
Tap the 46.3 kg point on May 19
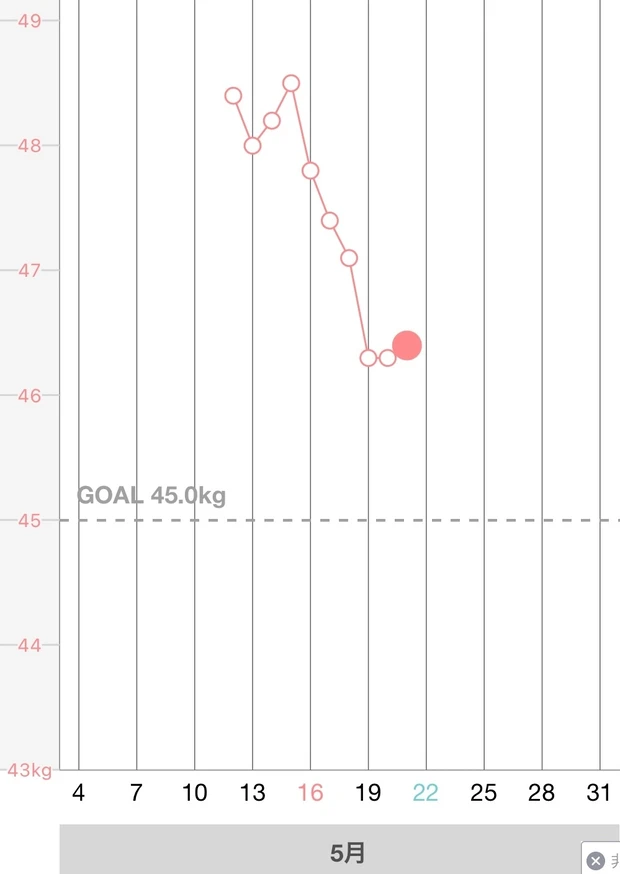pos(368,357)
